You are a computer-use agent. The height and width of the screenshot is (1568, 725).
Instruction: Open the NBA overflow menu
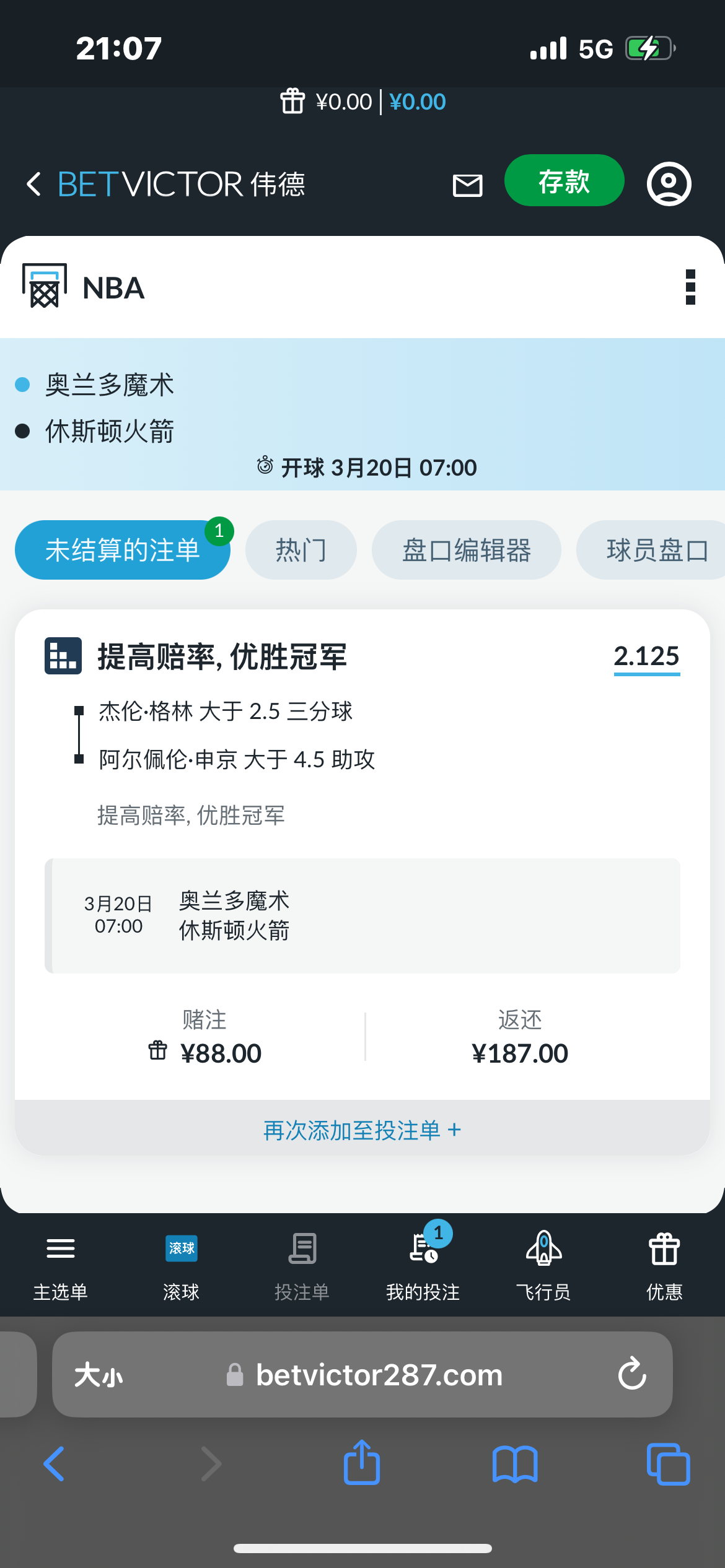pyautogui.click(x=691, y=287)
